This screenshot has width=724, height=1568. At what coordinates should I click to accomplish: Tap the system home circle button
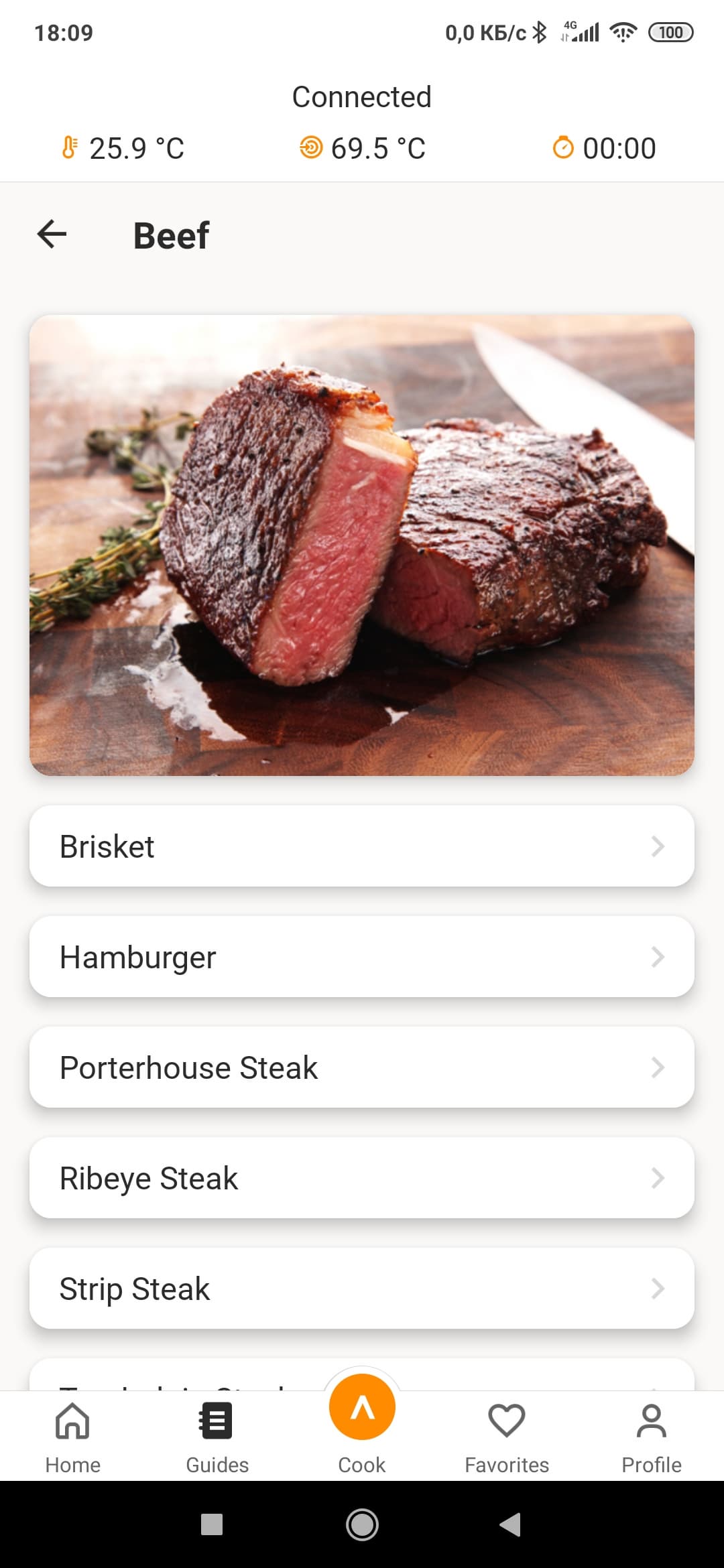[362, 1524]
